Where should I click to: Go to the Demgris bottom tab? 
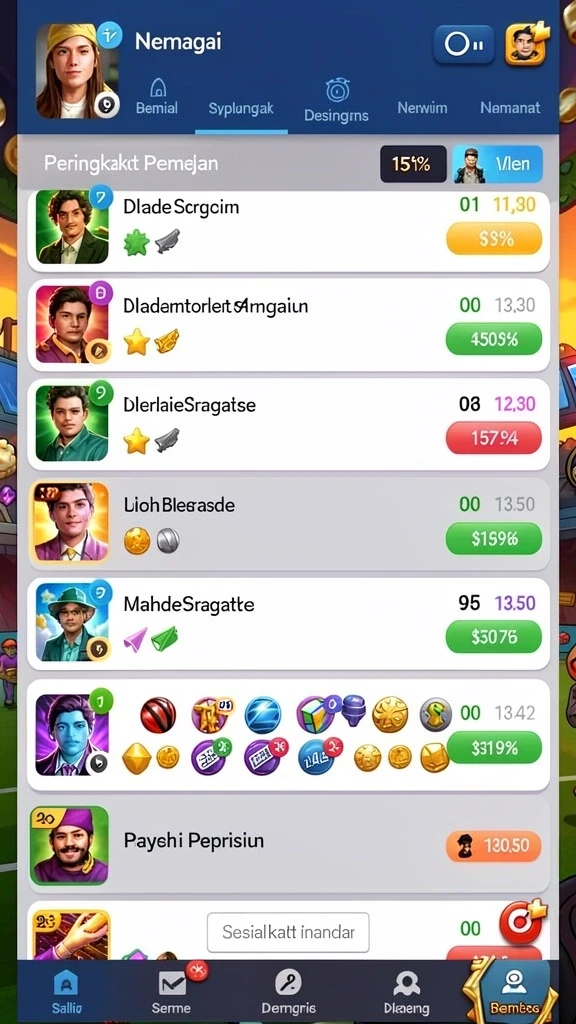[288, 991]
